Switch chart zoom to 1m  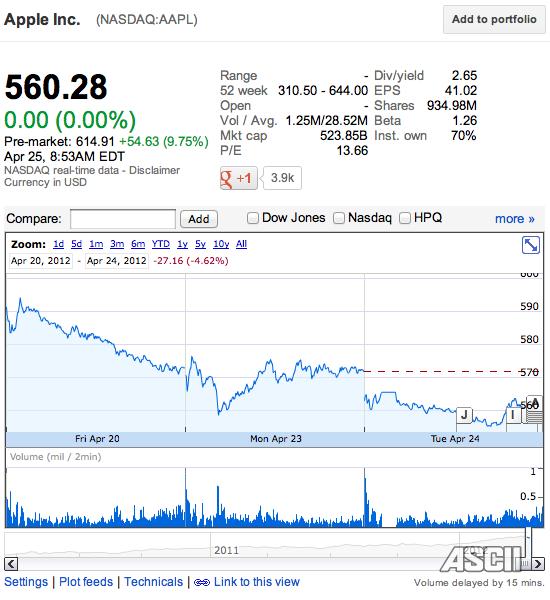(x=96, y=244)
